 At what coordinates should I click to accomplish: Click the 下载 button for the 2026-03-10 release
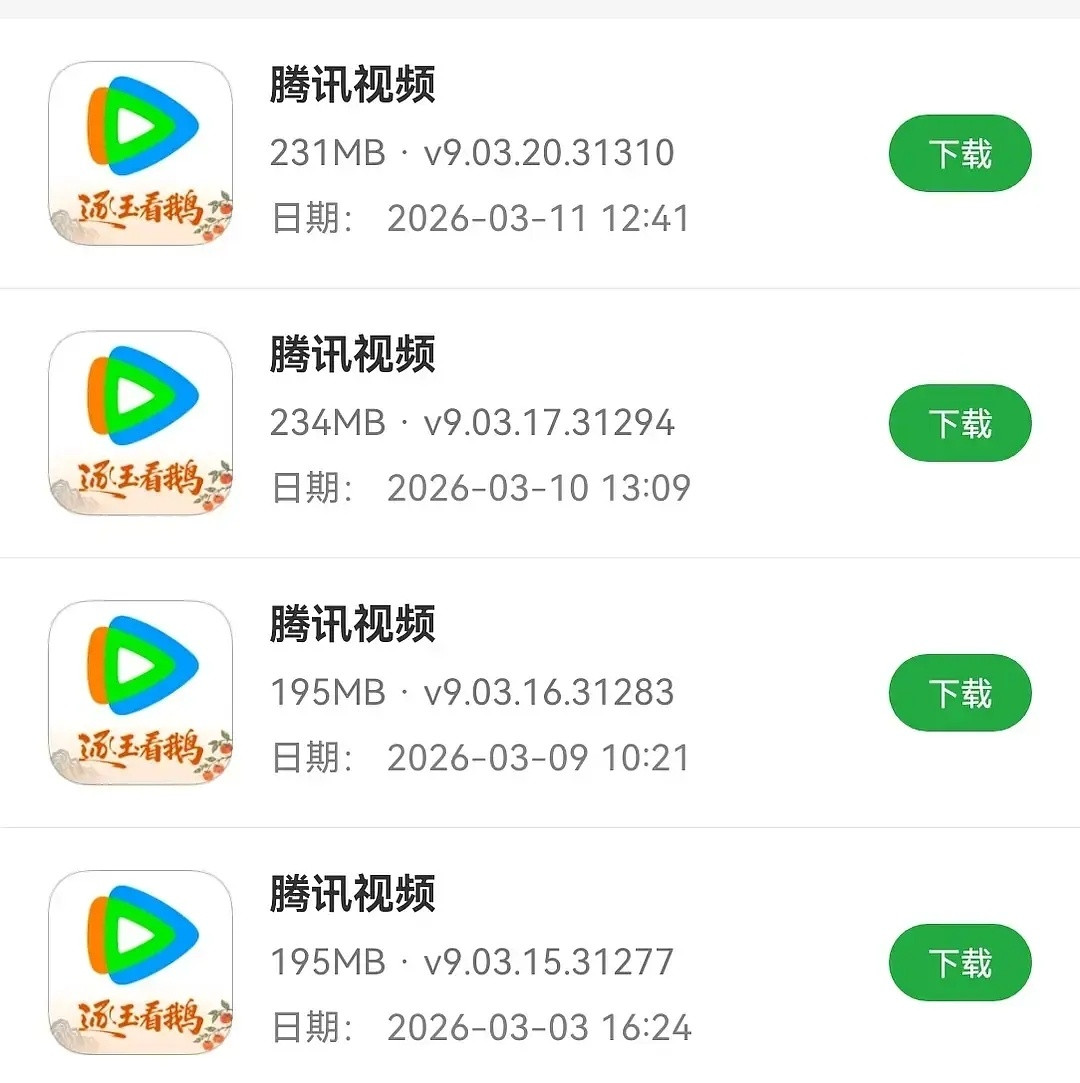(x=959, y=422)
